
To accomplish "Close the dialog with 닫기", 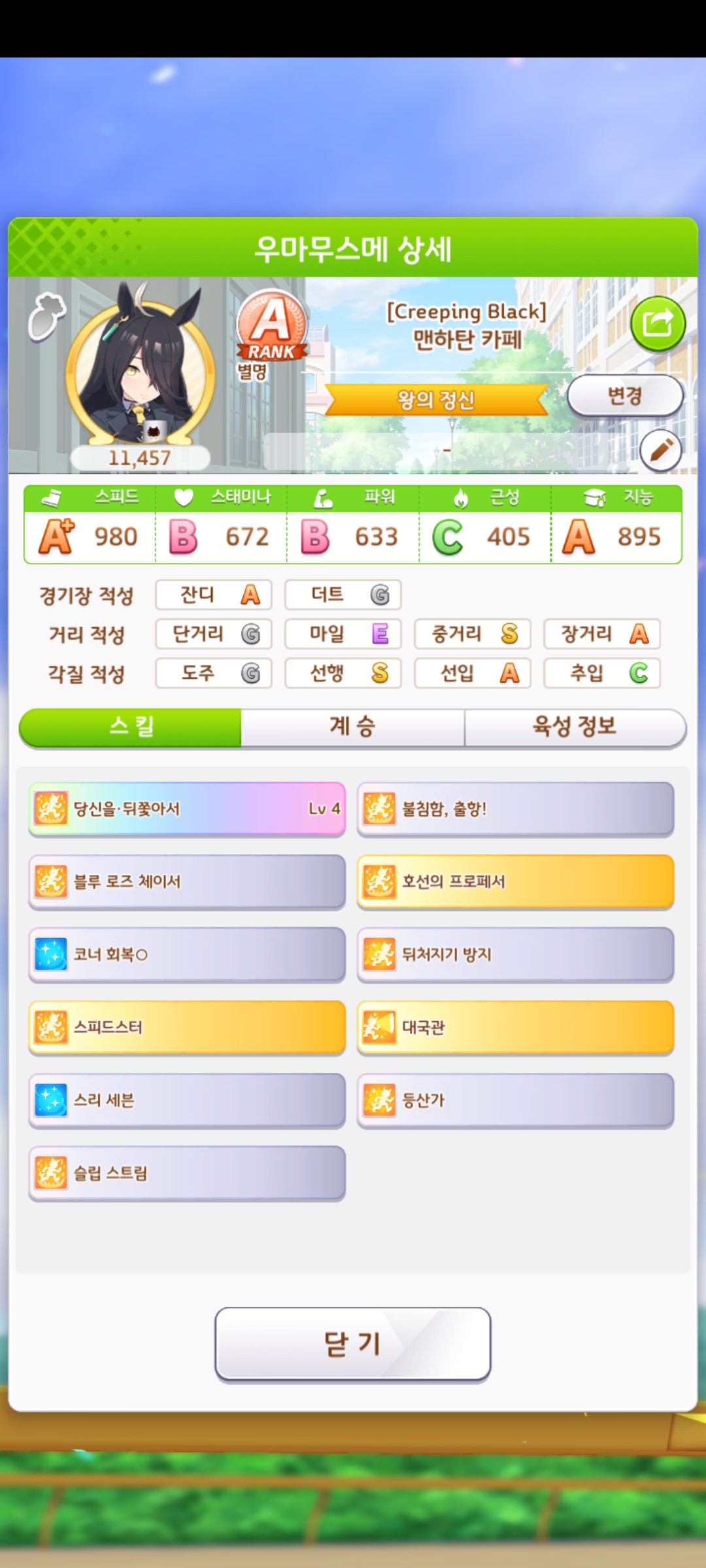I will pos(352,1345).
